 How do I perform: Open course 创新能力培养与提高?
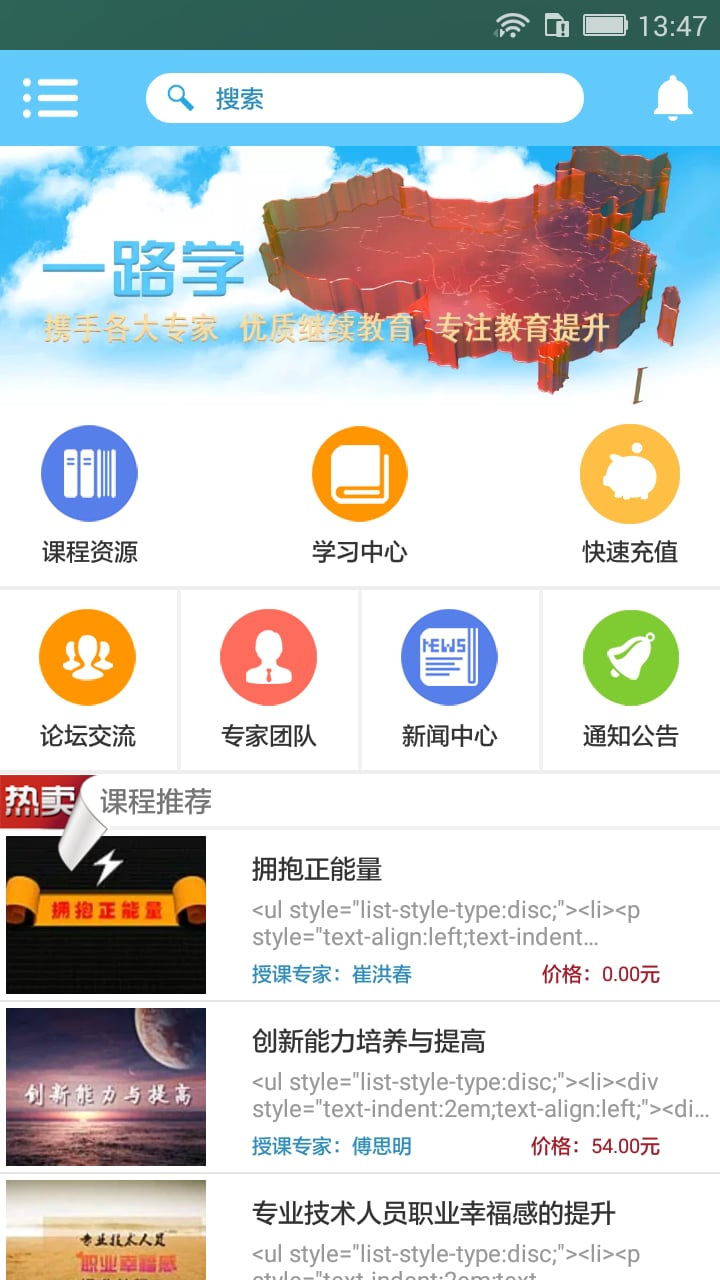[x=370, y=1042]
